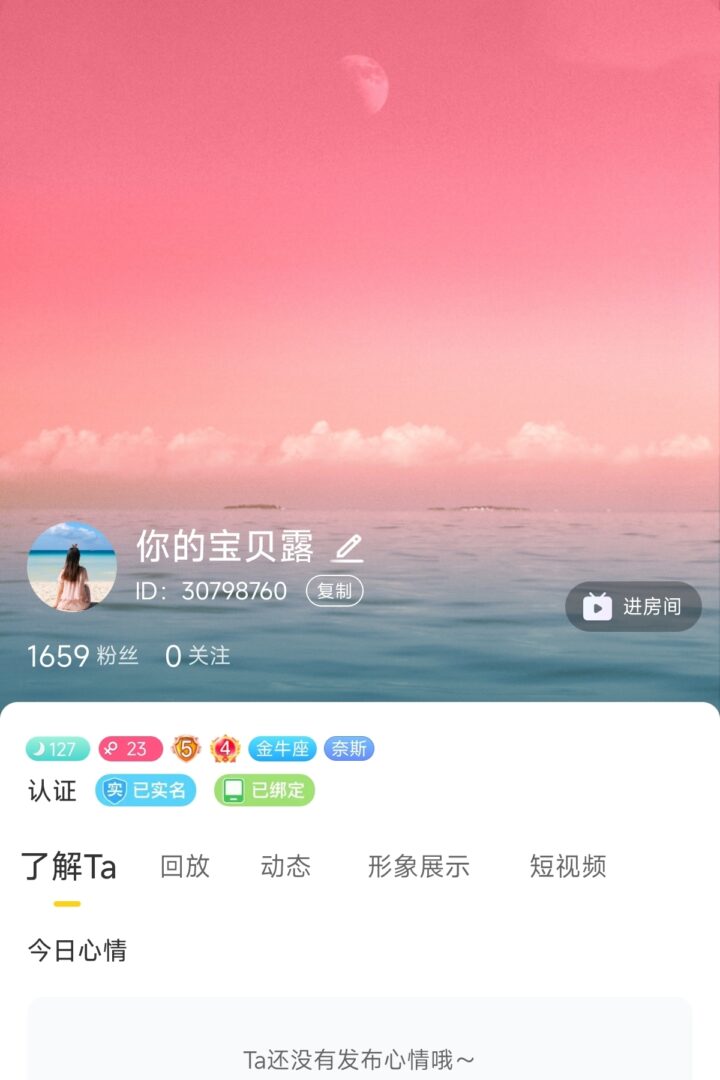The height and width of the screenshot is (1080, 720).
Task: Go to the 短视频 tab
Action: (x=568, y=867)
